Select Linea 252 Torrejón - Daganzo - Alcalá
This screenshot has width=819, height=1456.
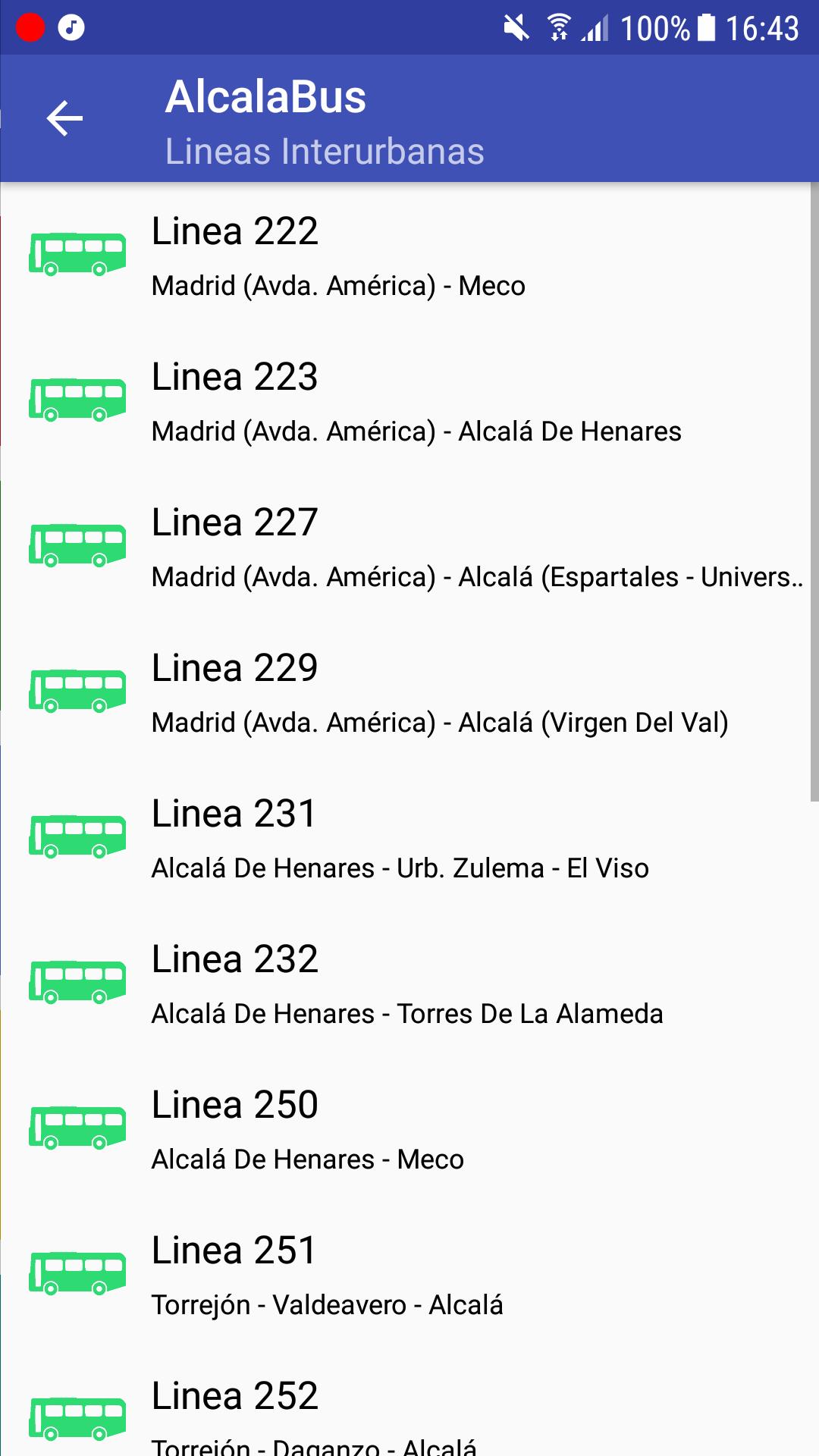click(x=409, y=1415)
